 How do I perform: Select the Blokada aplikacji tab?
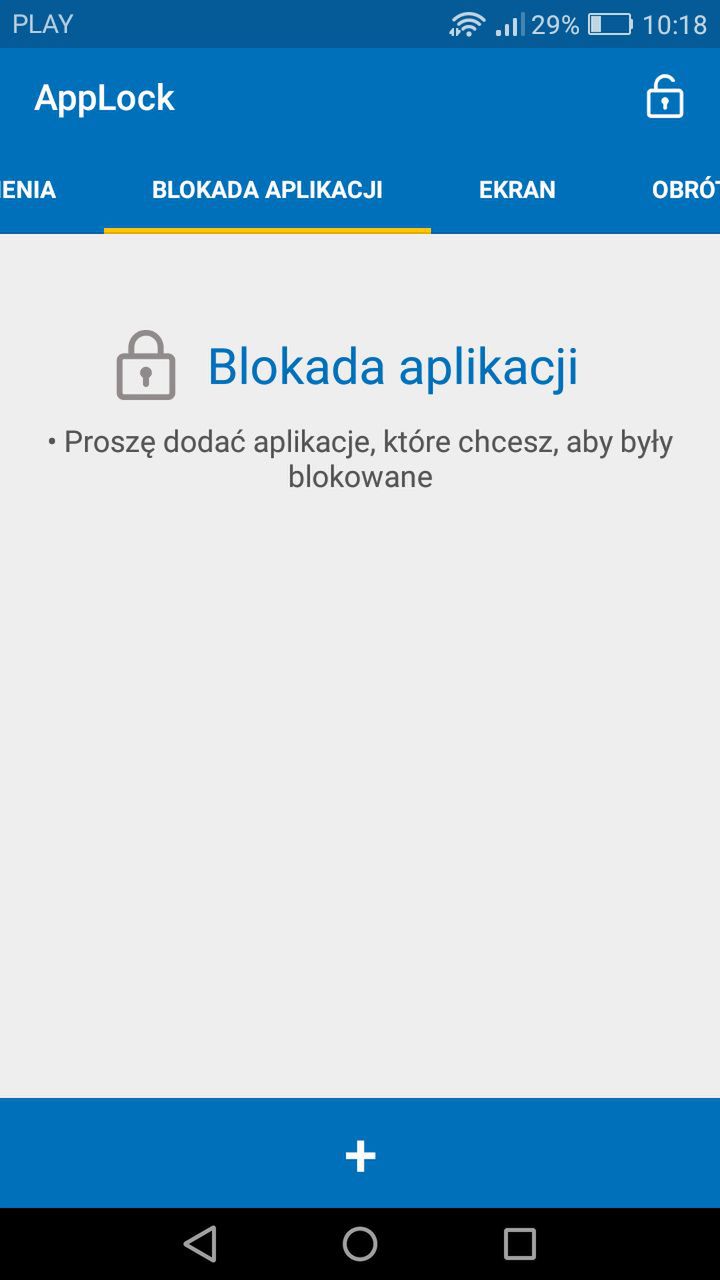pyautogui.click(x=267, y=190)
